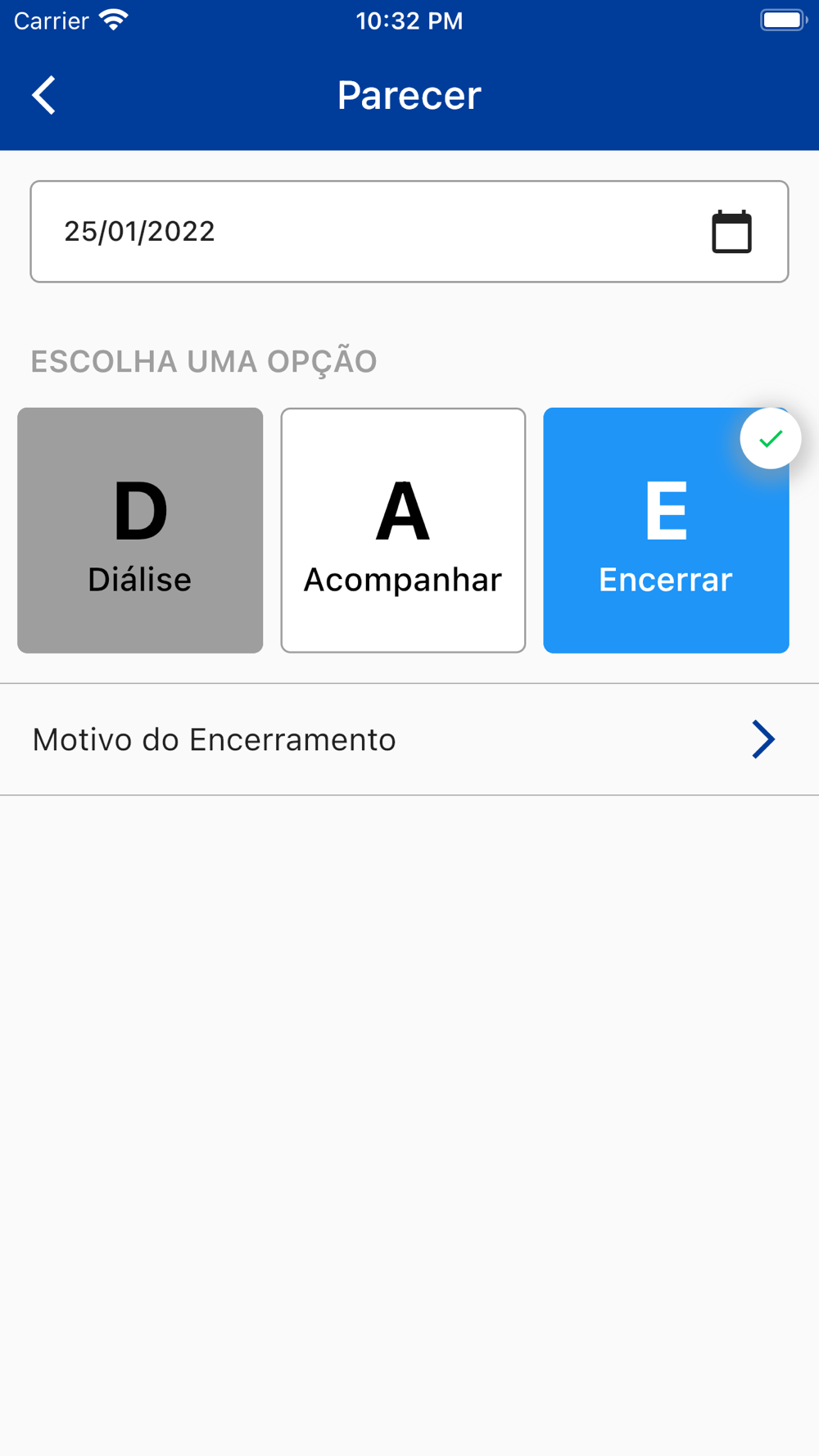Choose the Acompanhar option
Screen dimensions: 819x1456
point(403,531)
